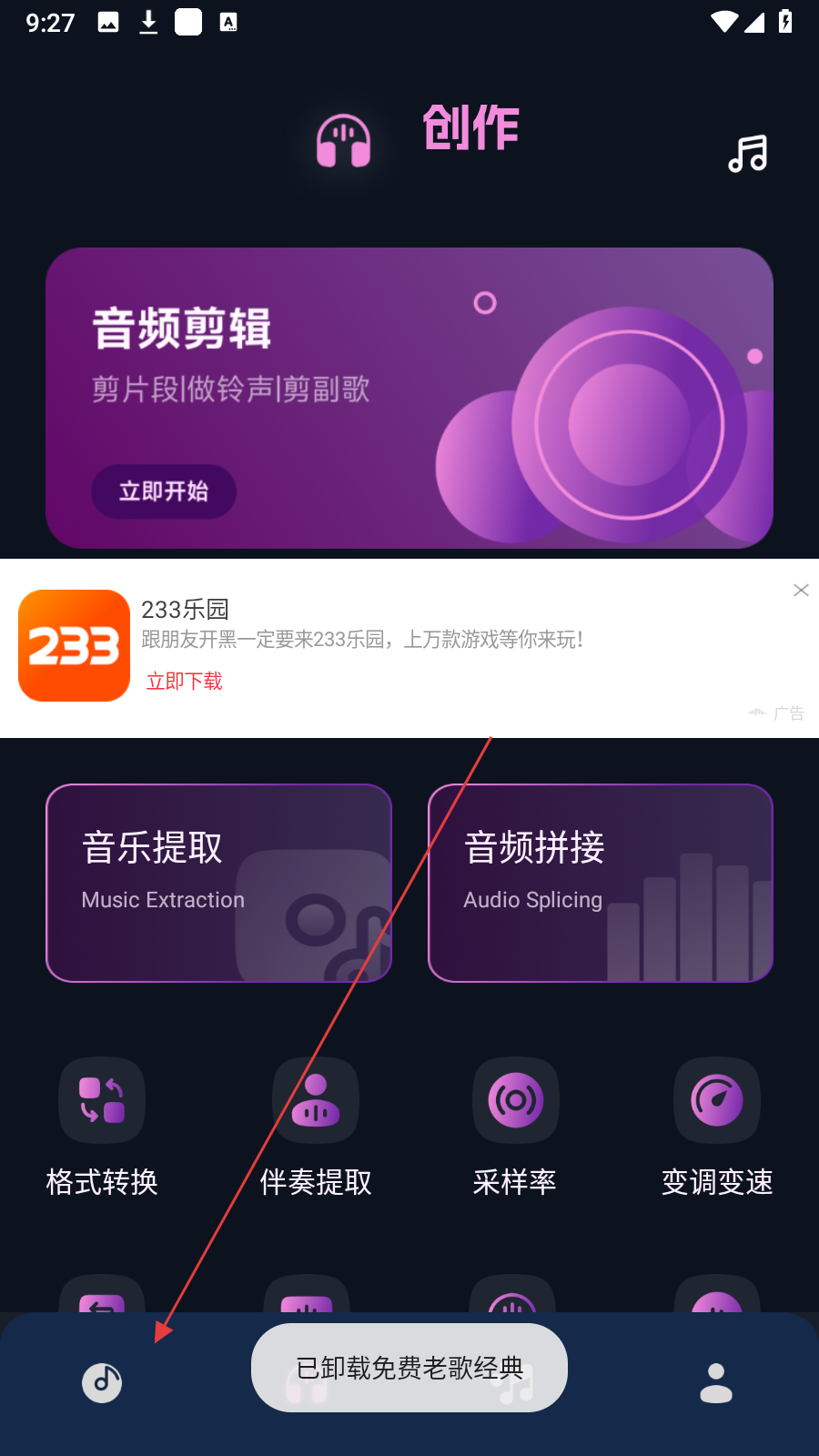Viewport: 819px width, 1456px height.
Task: Open the music library icon
Action: pos(748,154)
